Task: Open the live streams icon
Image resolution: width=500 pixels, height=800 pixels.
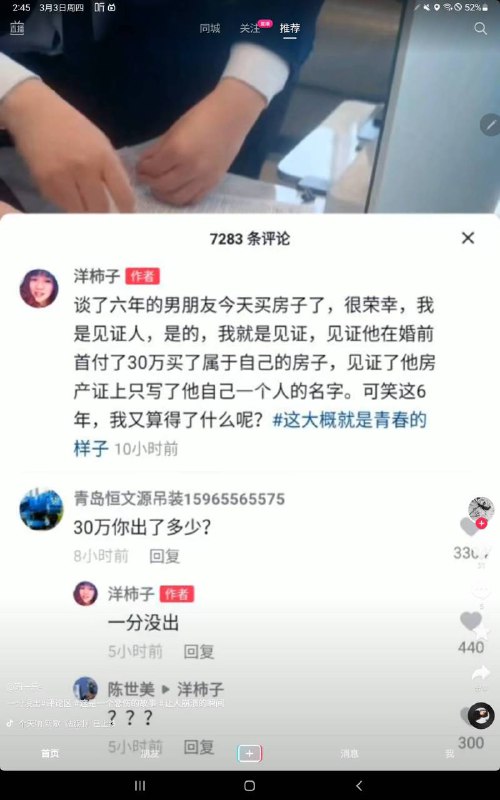Action: point(17,28)
